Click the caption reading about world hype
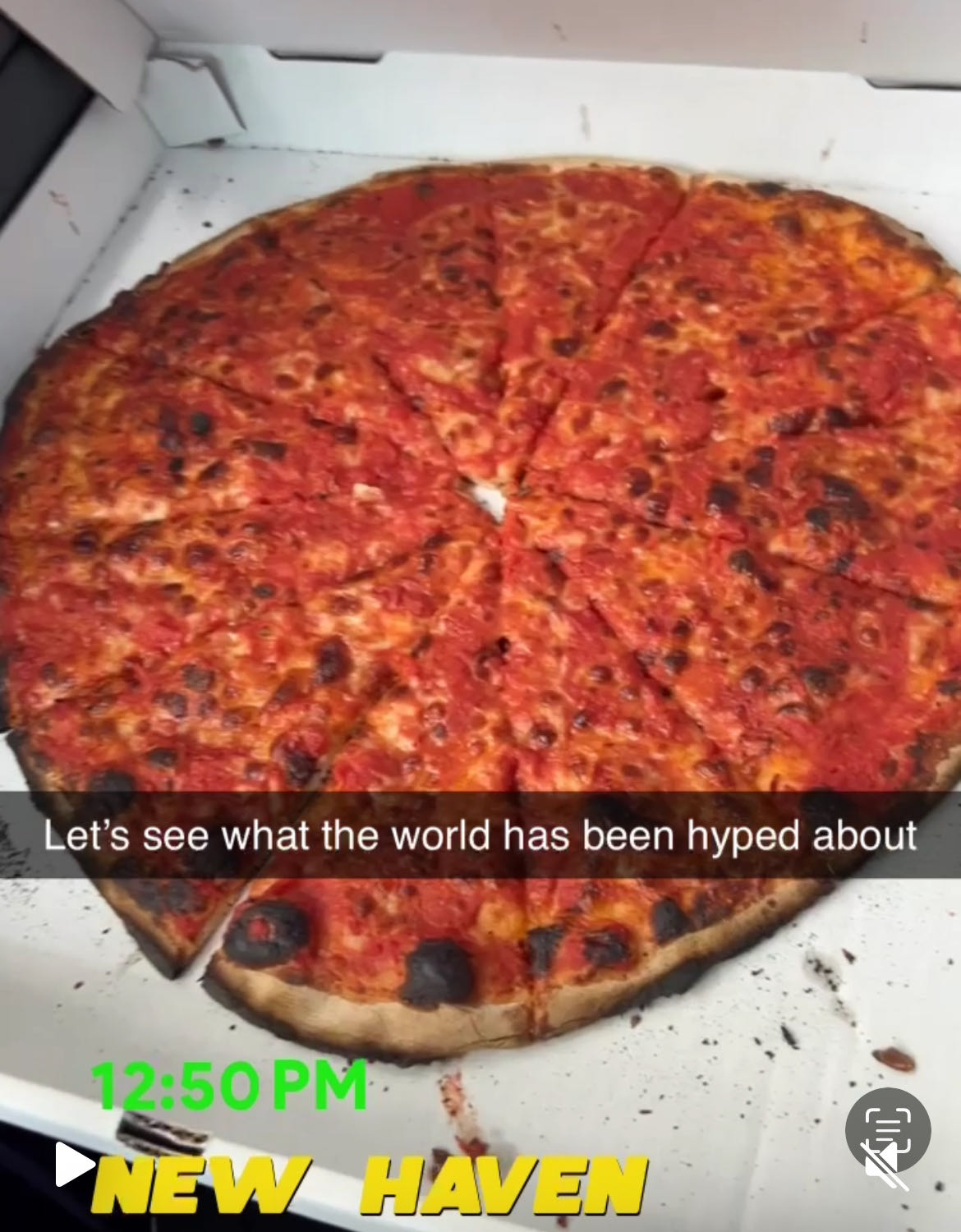 480,836
